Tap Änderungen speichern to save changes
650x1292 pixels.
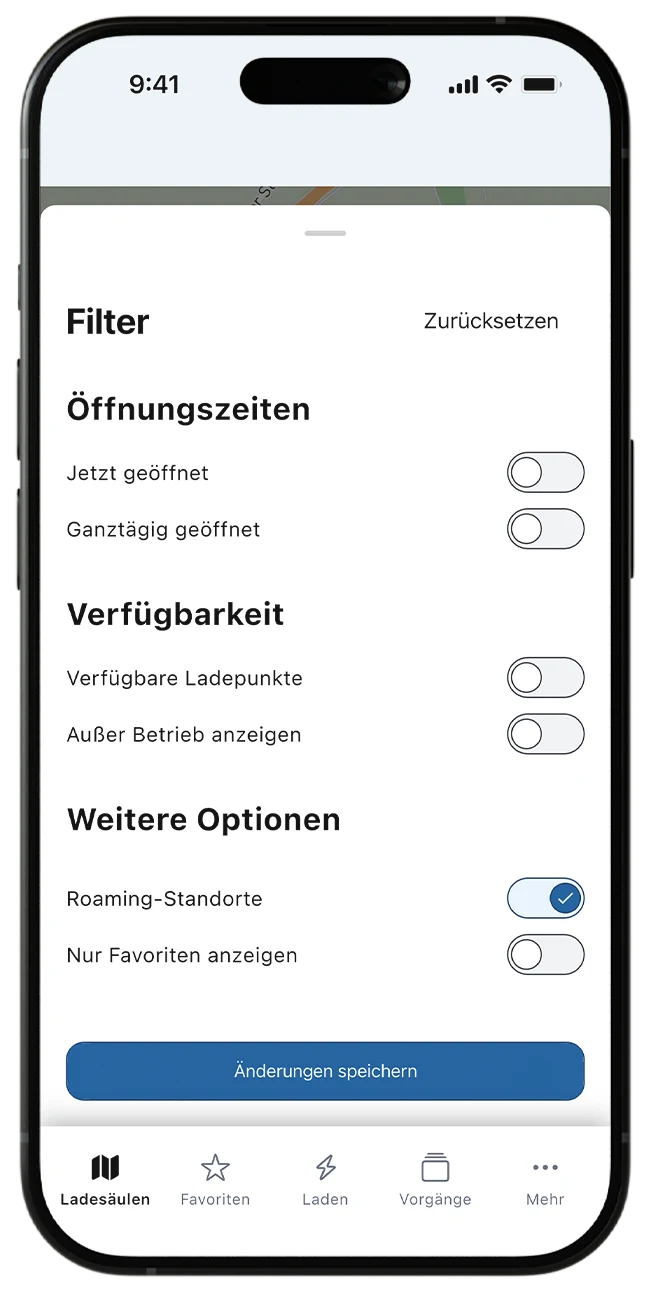pos(325,1071)
